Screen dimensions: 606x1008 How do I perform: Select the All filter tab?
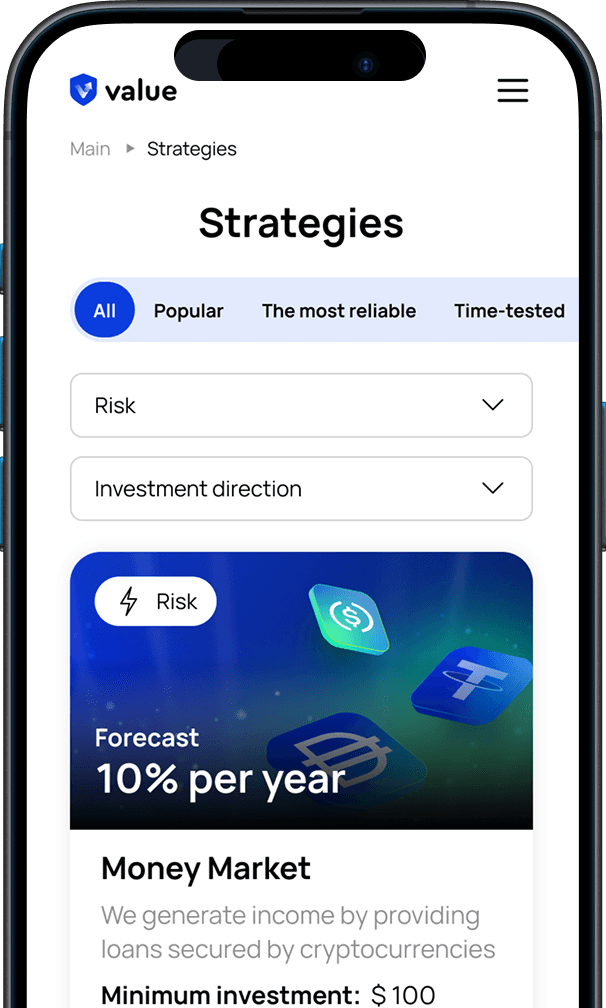(104, 311)
